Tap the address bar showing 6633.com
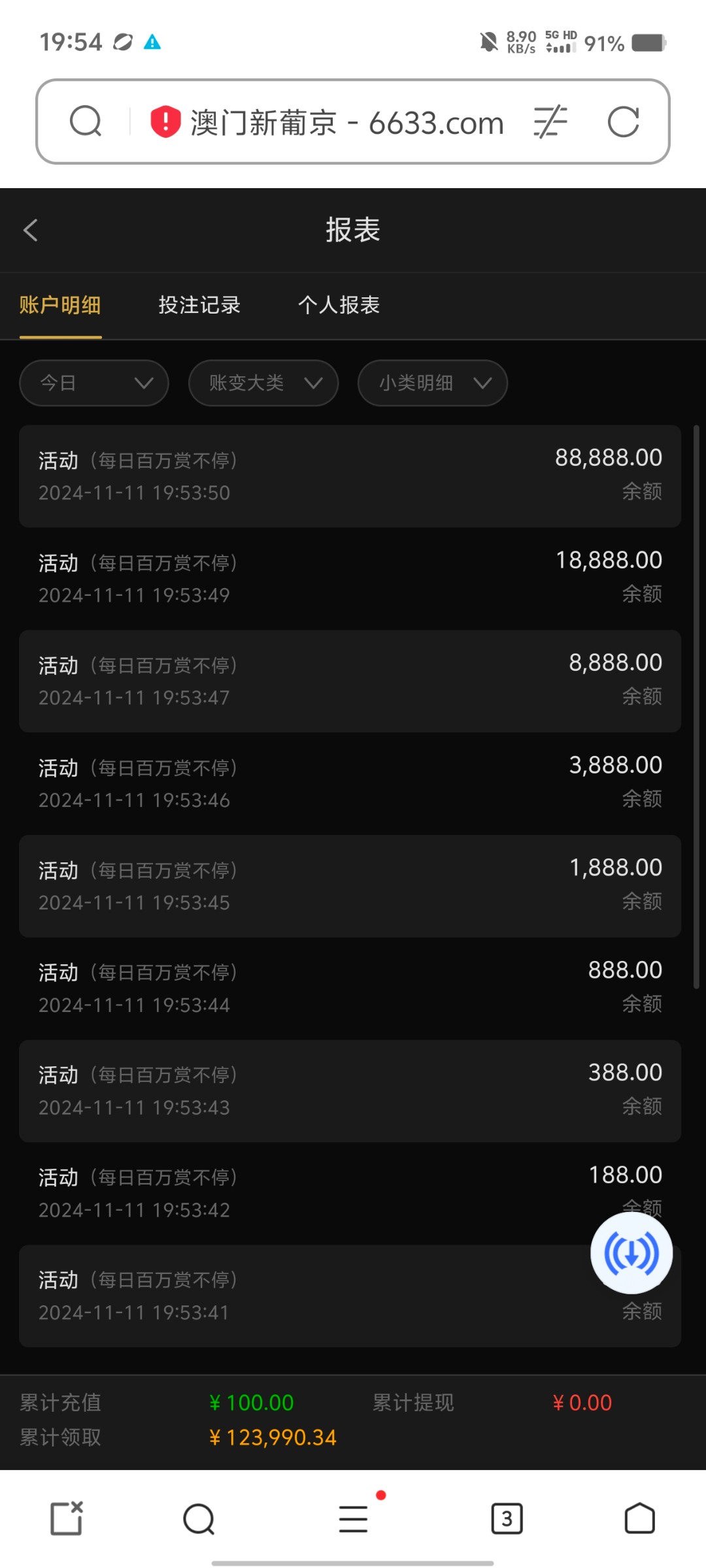This screenshot has width=706, height=1568. click(347, 123)
